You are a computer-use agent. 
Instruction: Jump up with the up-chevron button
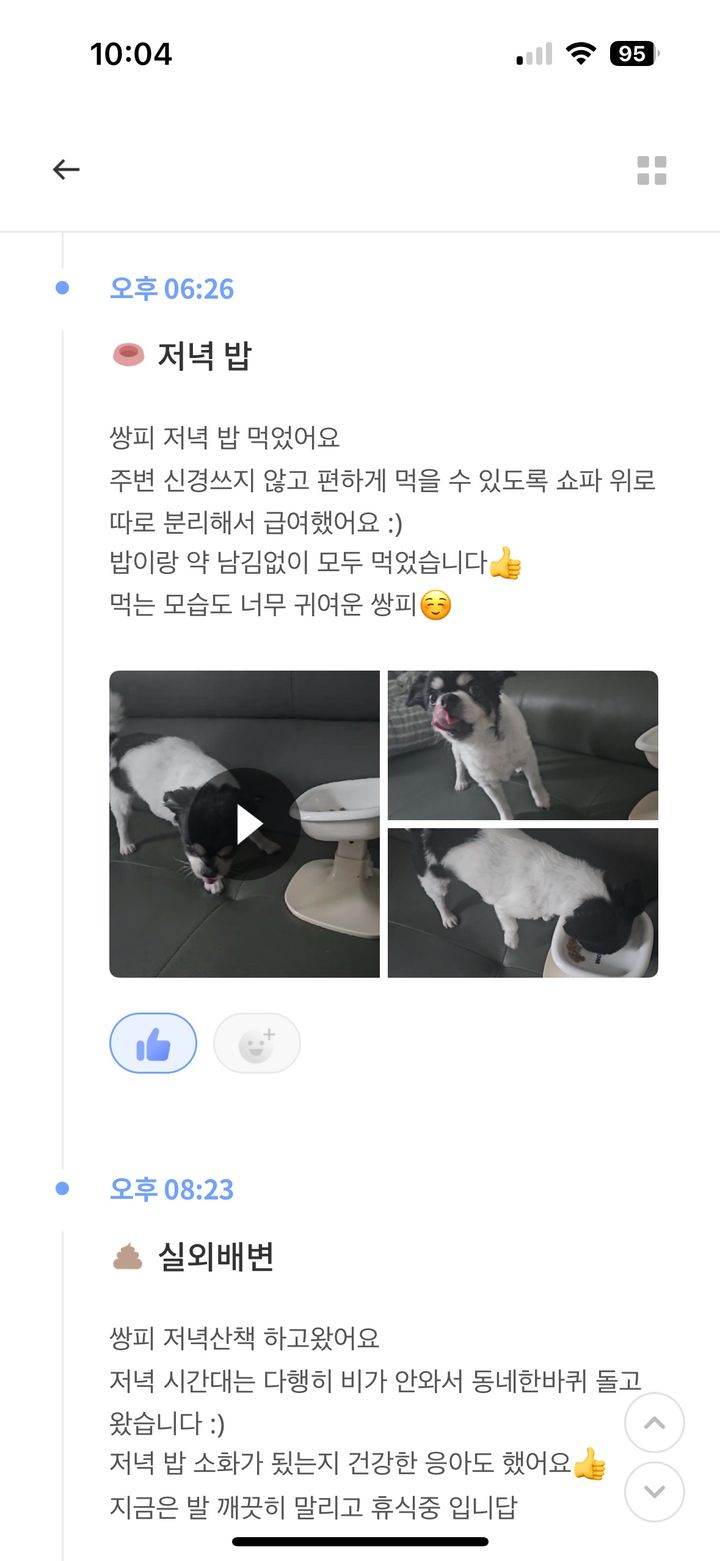tap(655, 1422)
